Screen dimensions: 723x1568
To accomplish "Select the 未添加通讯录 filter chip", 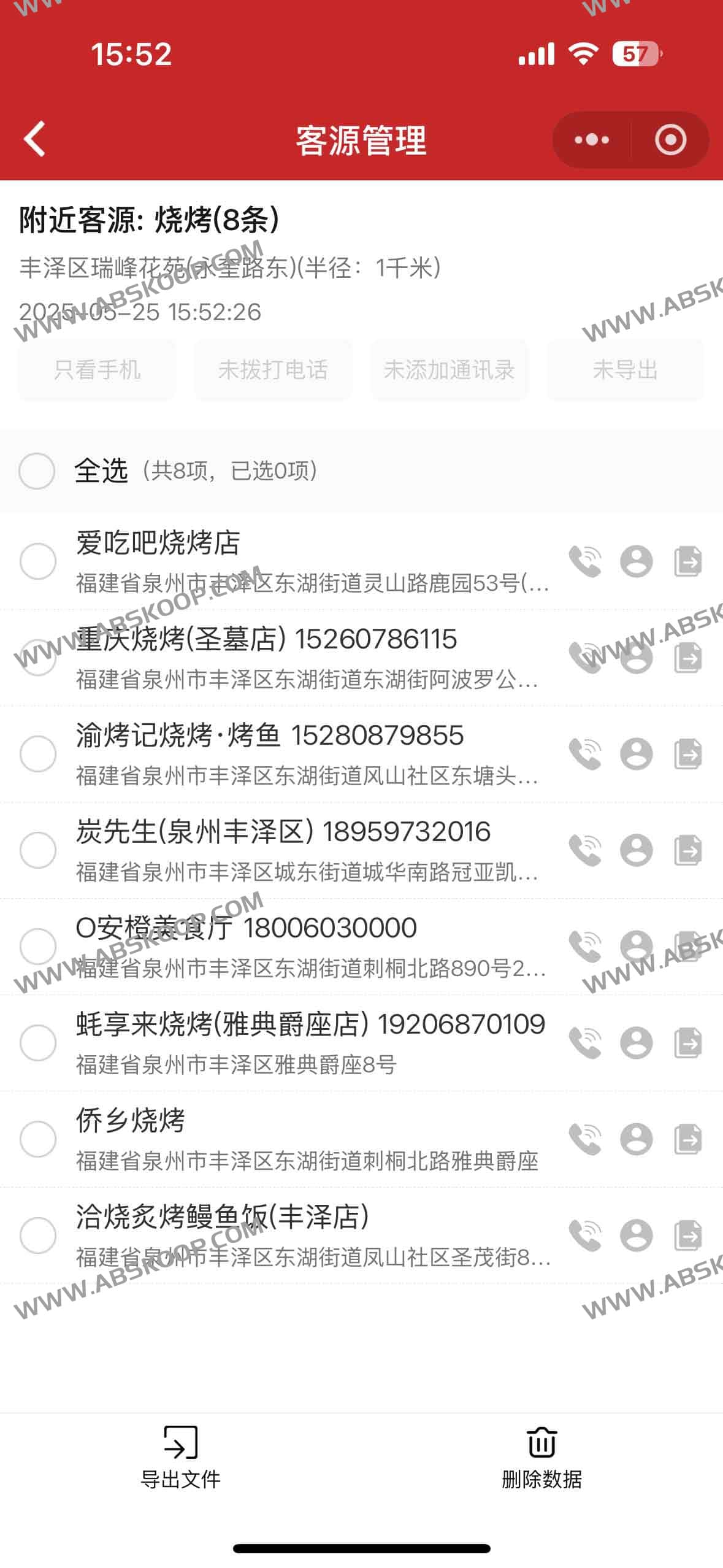I will tap(449, 370).
